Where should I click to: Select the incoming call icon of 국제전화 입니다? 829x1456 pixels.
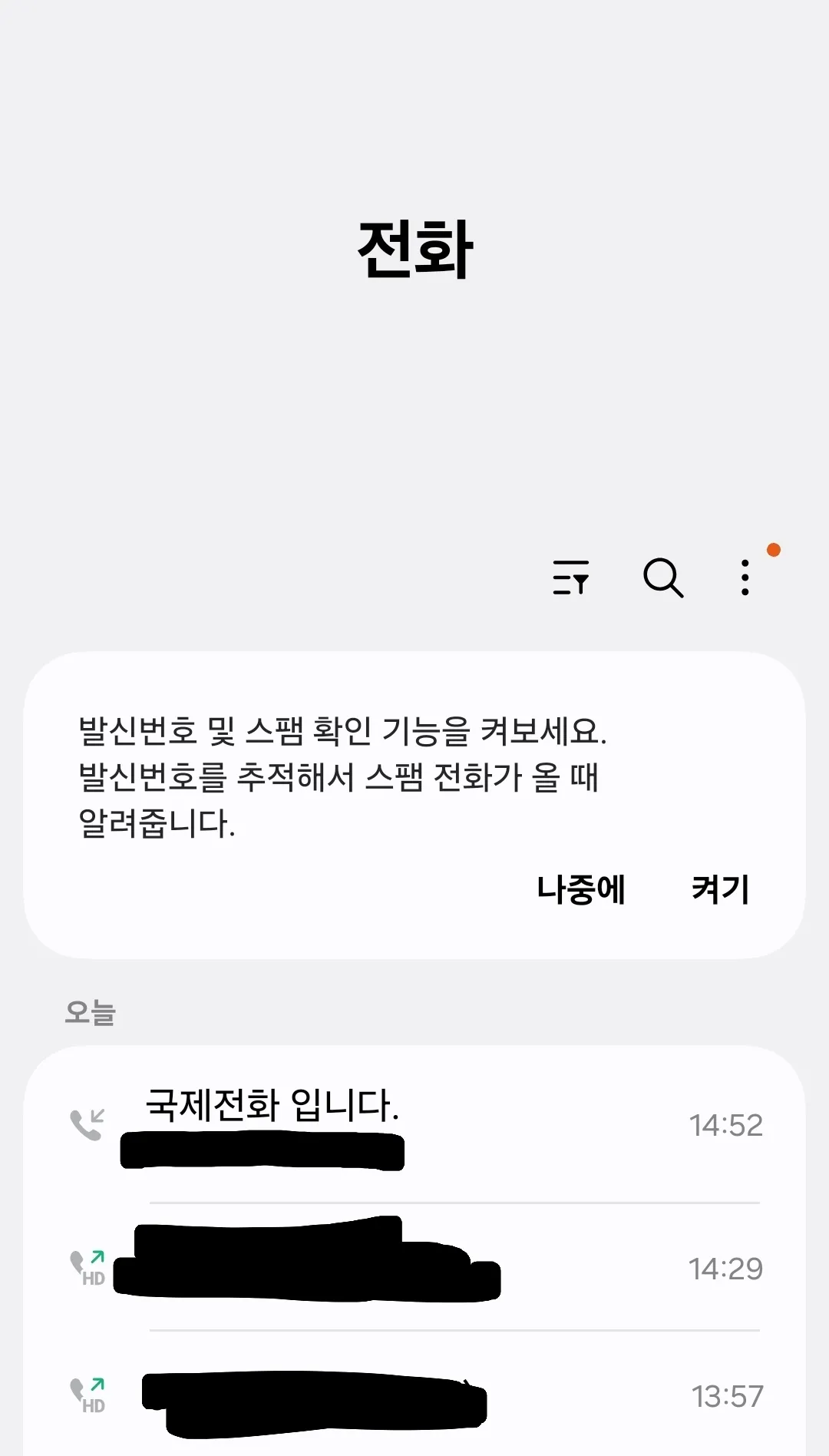pyautogui.click(x=87, y=1123)
